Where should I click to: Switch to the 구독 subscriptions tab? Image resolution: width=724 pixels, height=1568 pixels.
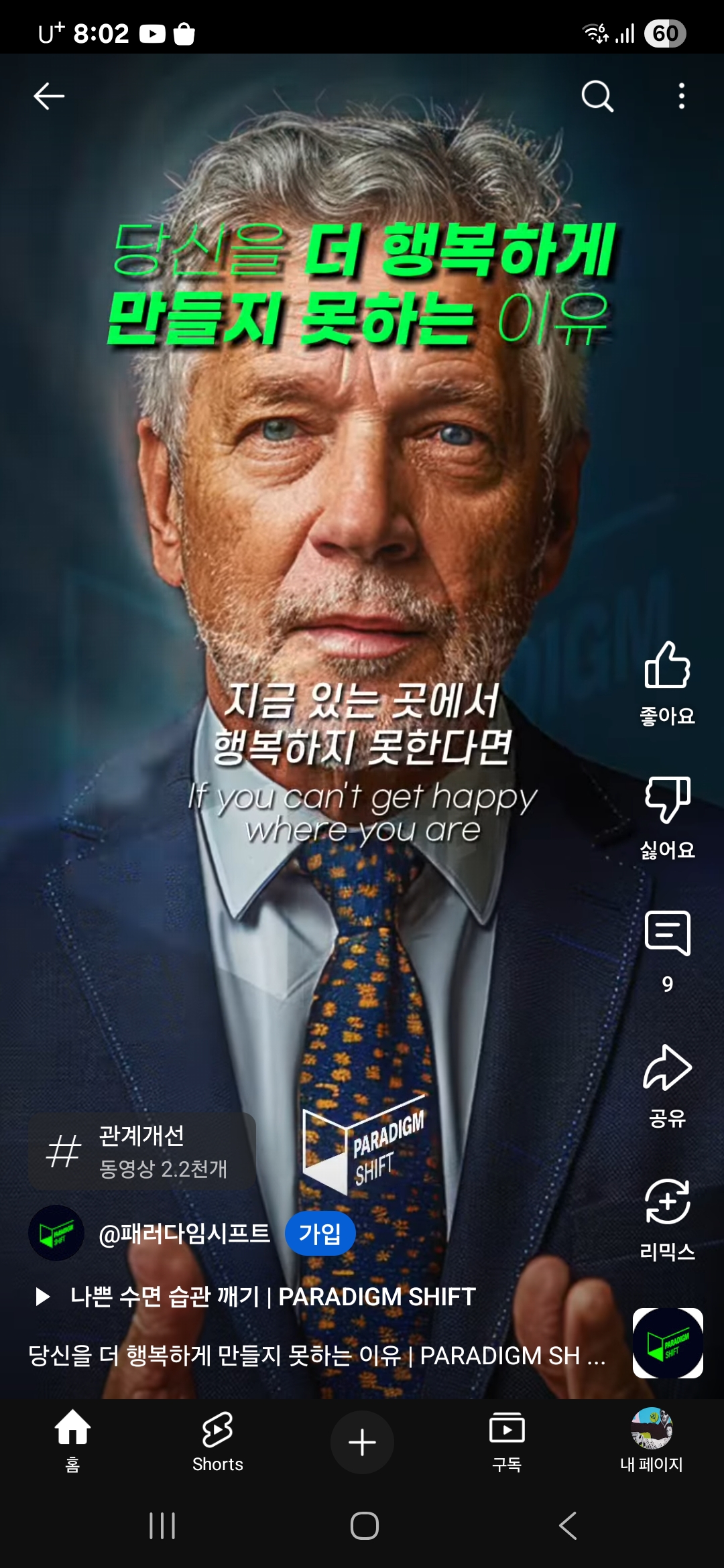507,1441
